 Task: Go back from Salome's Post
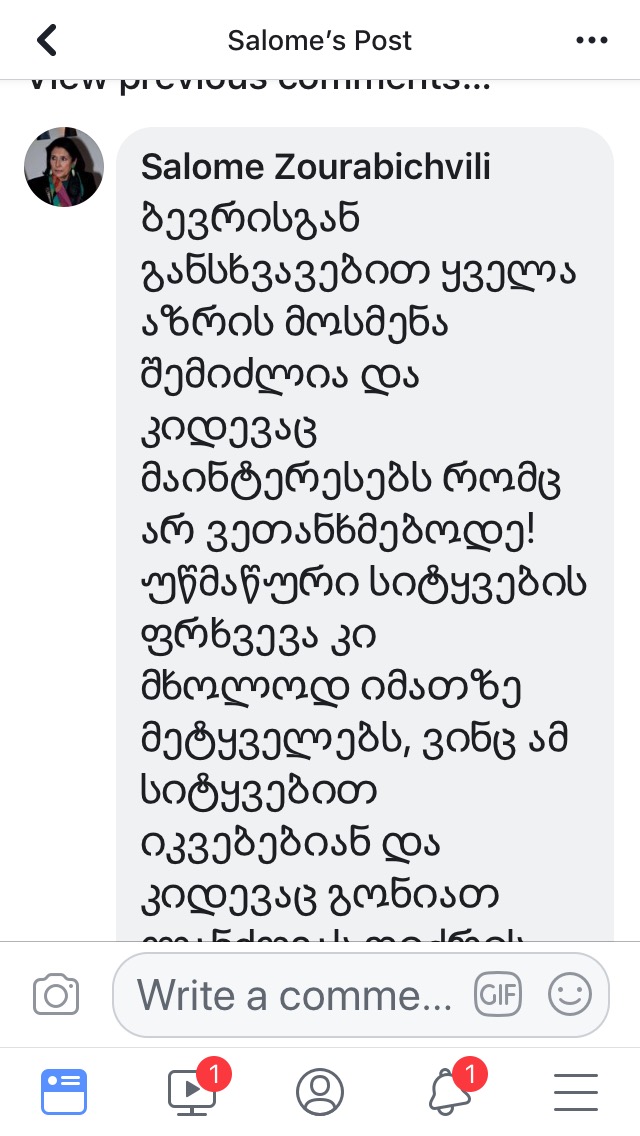click(x=46, y=40)
